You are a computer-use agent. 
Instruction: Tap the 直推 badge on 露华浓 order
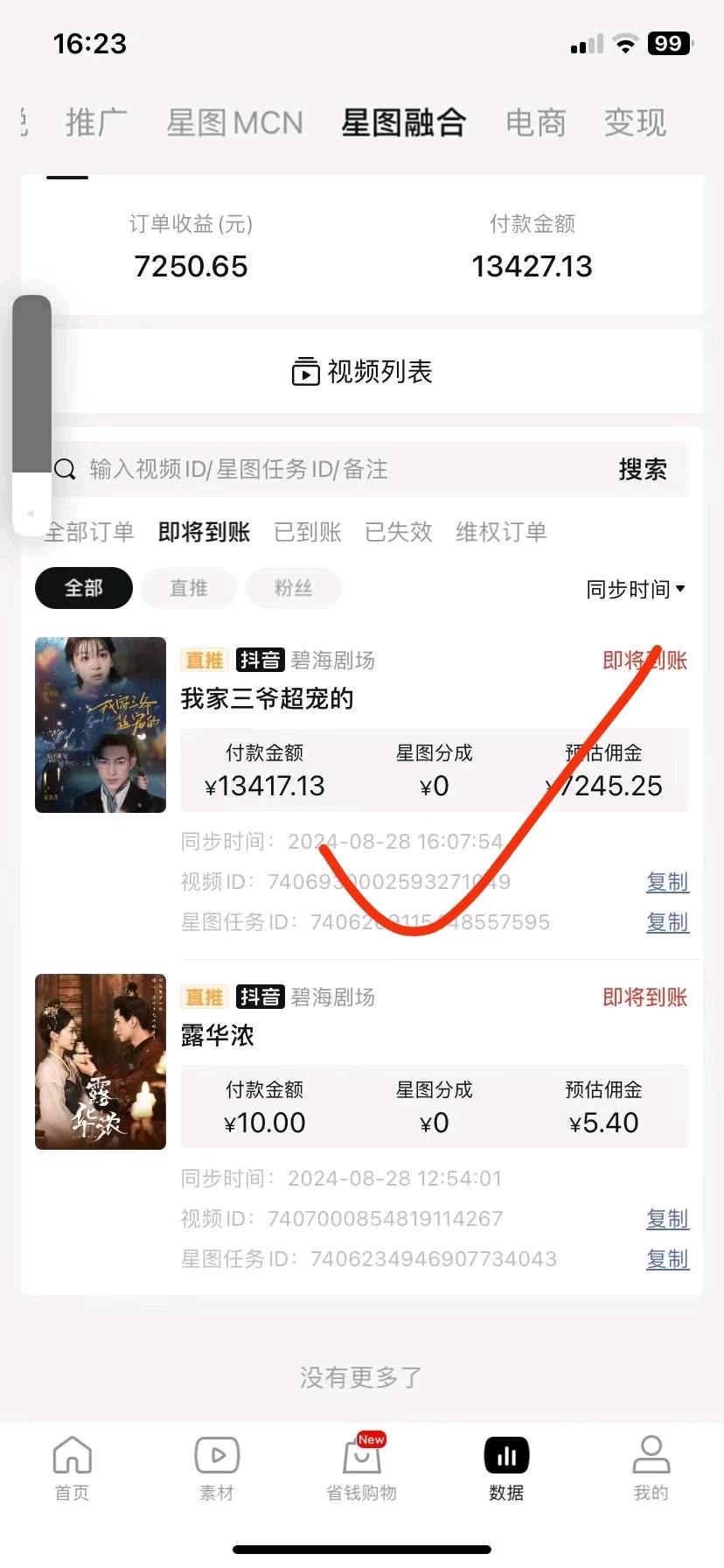coord(204,997)
